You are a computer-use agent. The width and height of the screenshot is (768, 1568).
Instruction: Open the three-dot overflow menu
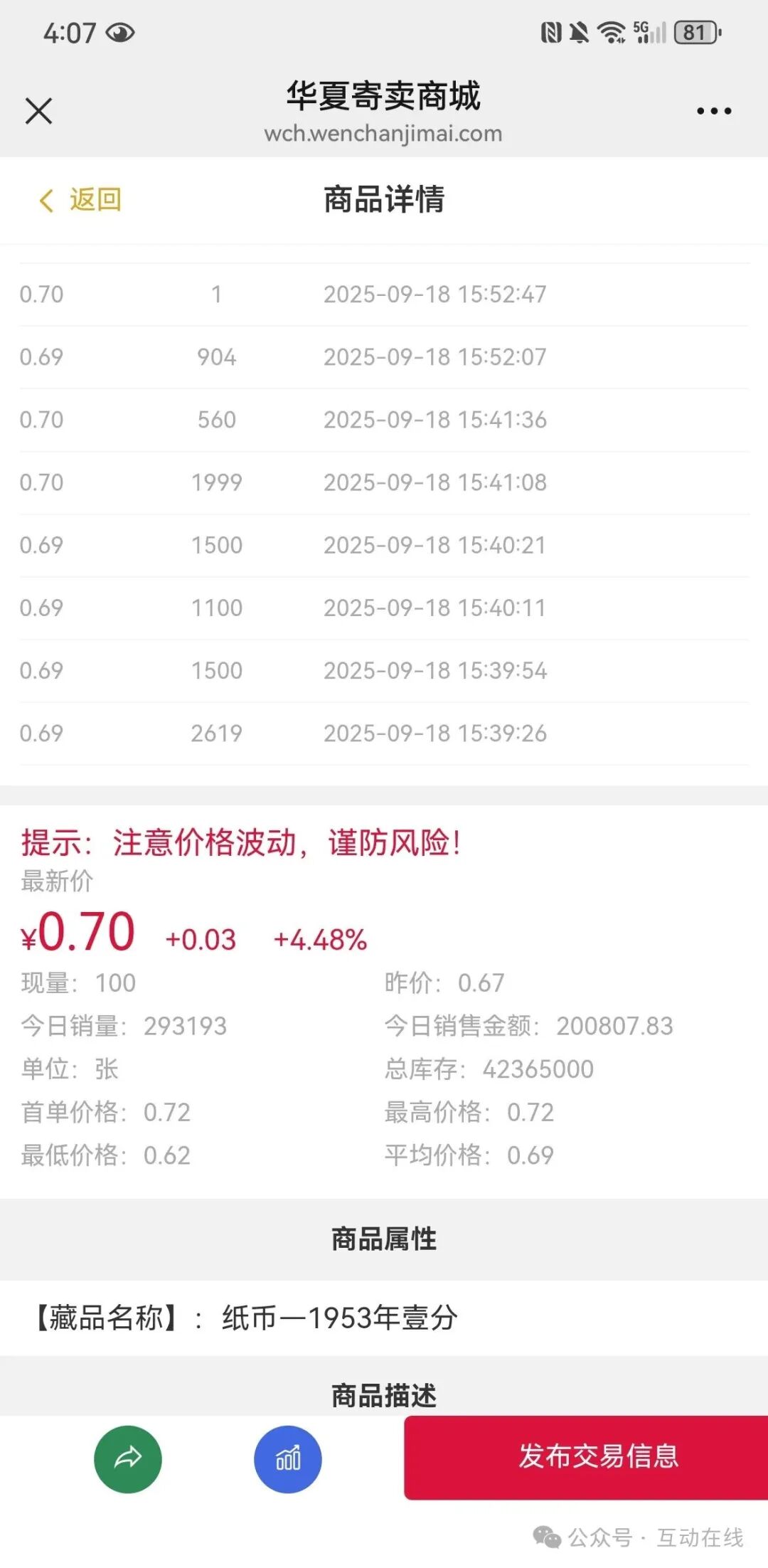(714, 111)
